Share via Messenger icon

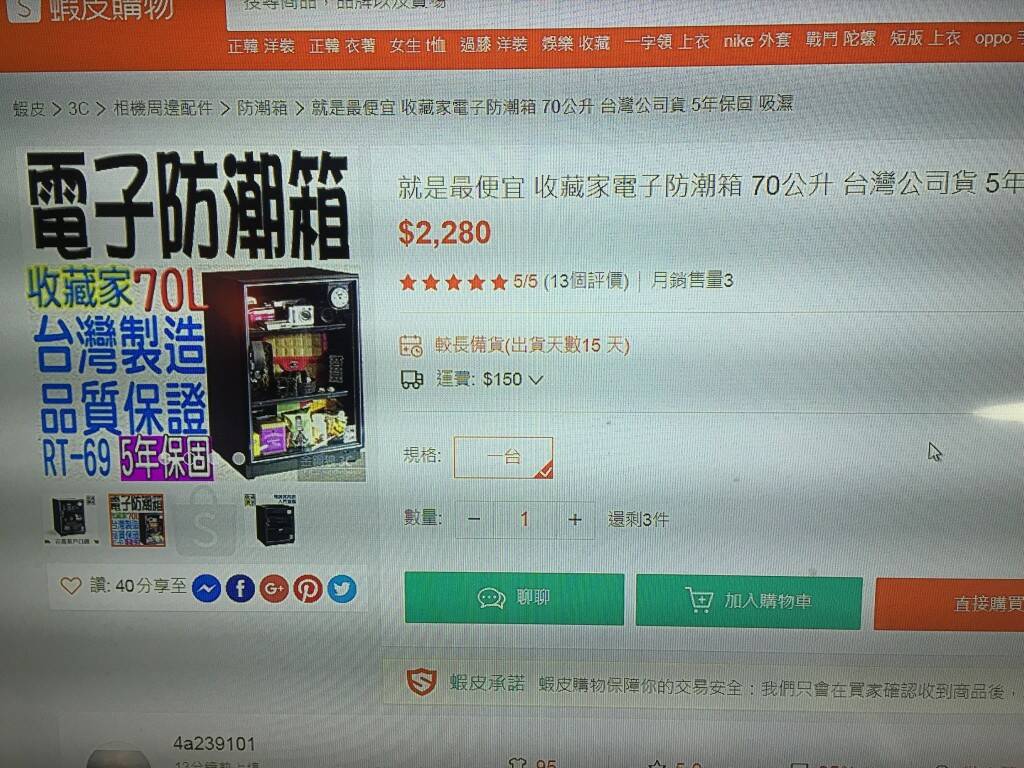tap(206, 589)
